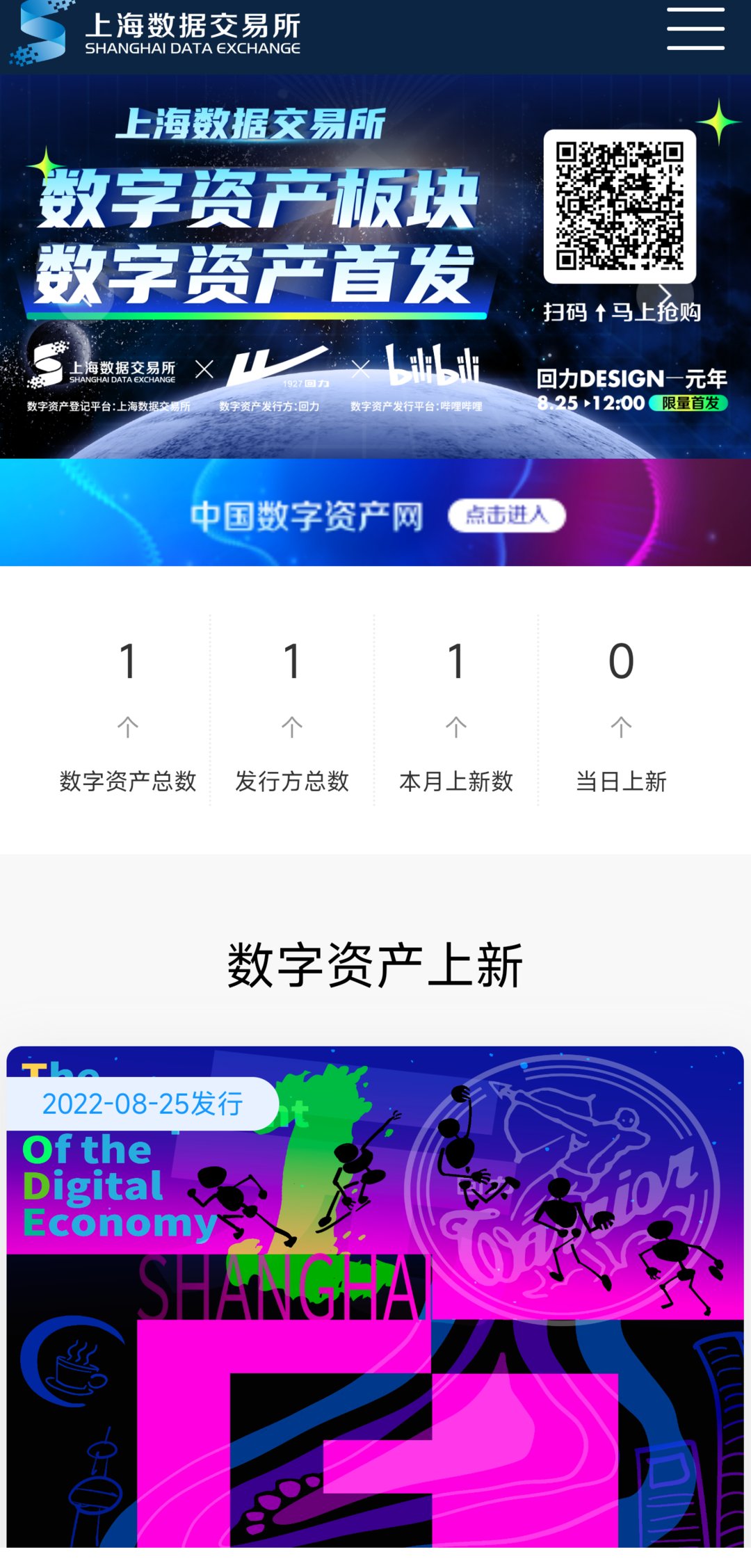Tap 点击进入 on 中国数字资产网 banner
This screenshot has width=751, height=1568.
pos(506,515)
